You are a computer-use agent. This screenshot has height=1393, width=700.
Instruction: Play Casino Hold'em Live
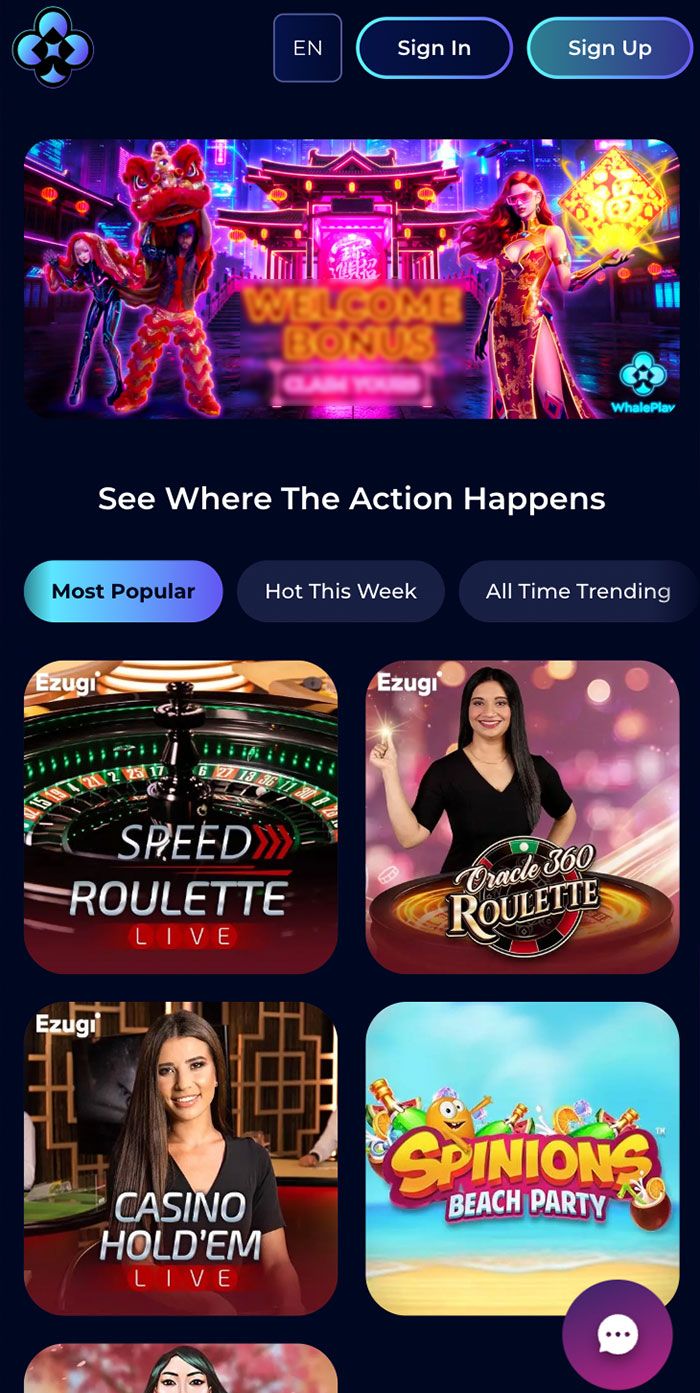pyautogui.click(x=181, y=1158)
